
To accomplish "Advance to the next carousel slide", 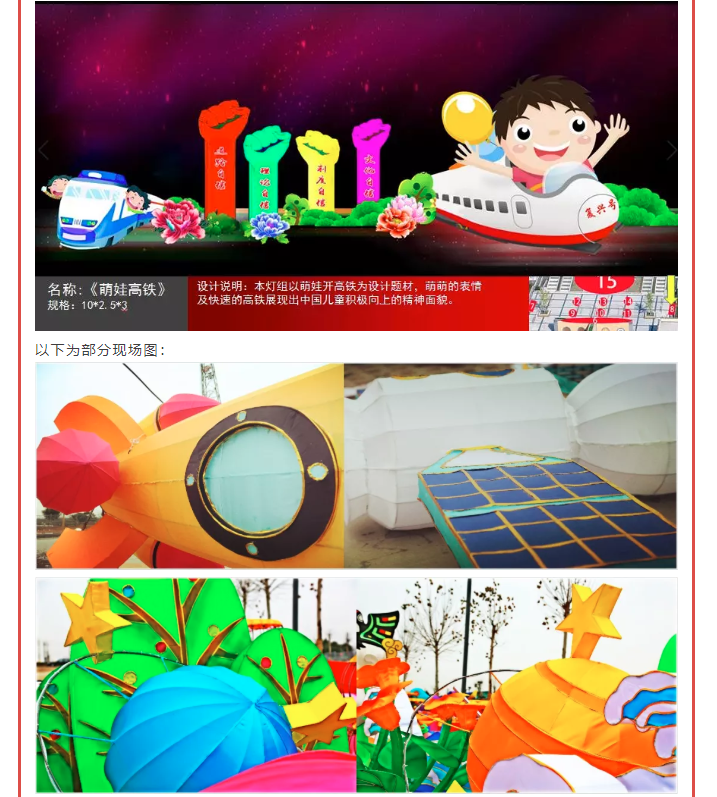I will click(x=671, y=151).
